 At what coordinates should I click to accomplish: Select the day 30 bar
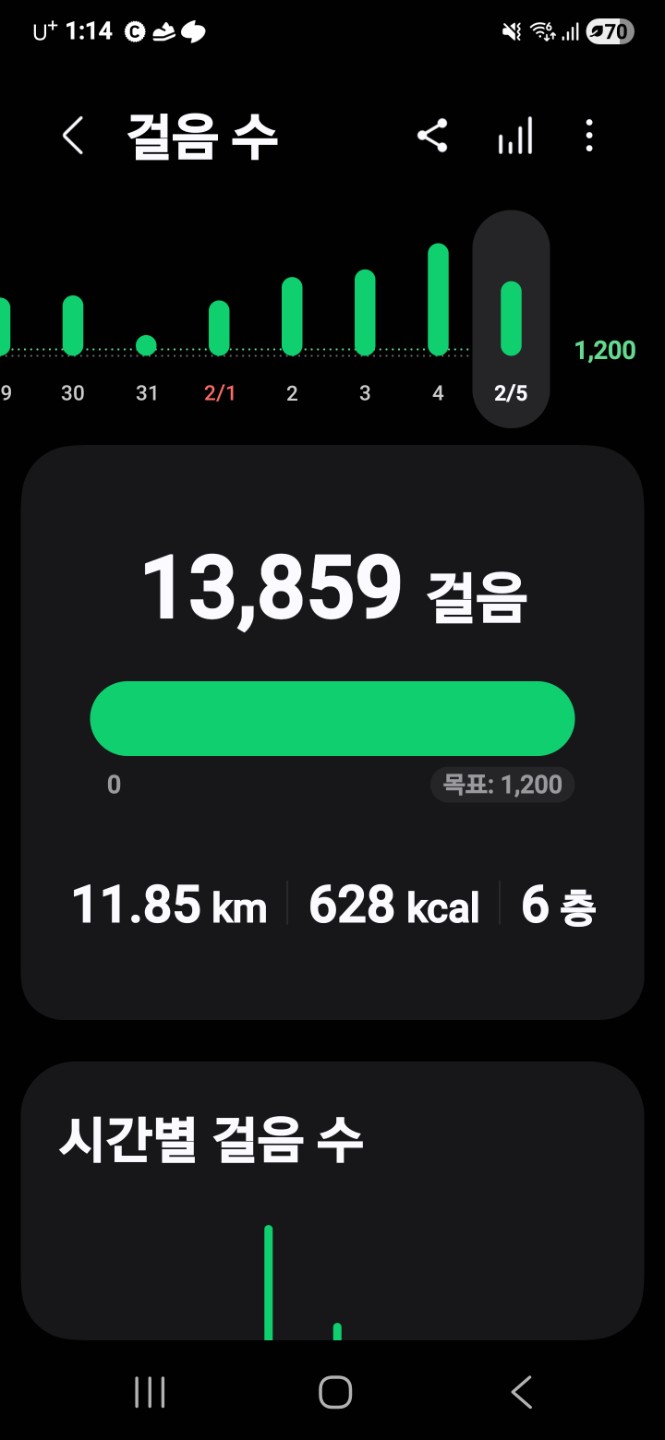point(73,326)
